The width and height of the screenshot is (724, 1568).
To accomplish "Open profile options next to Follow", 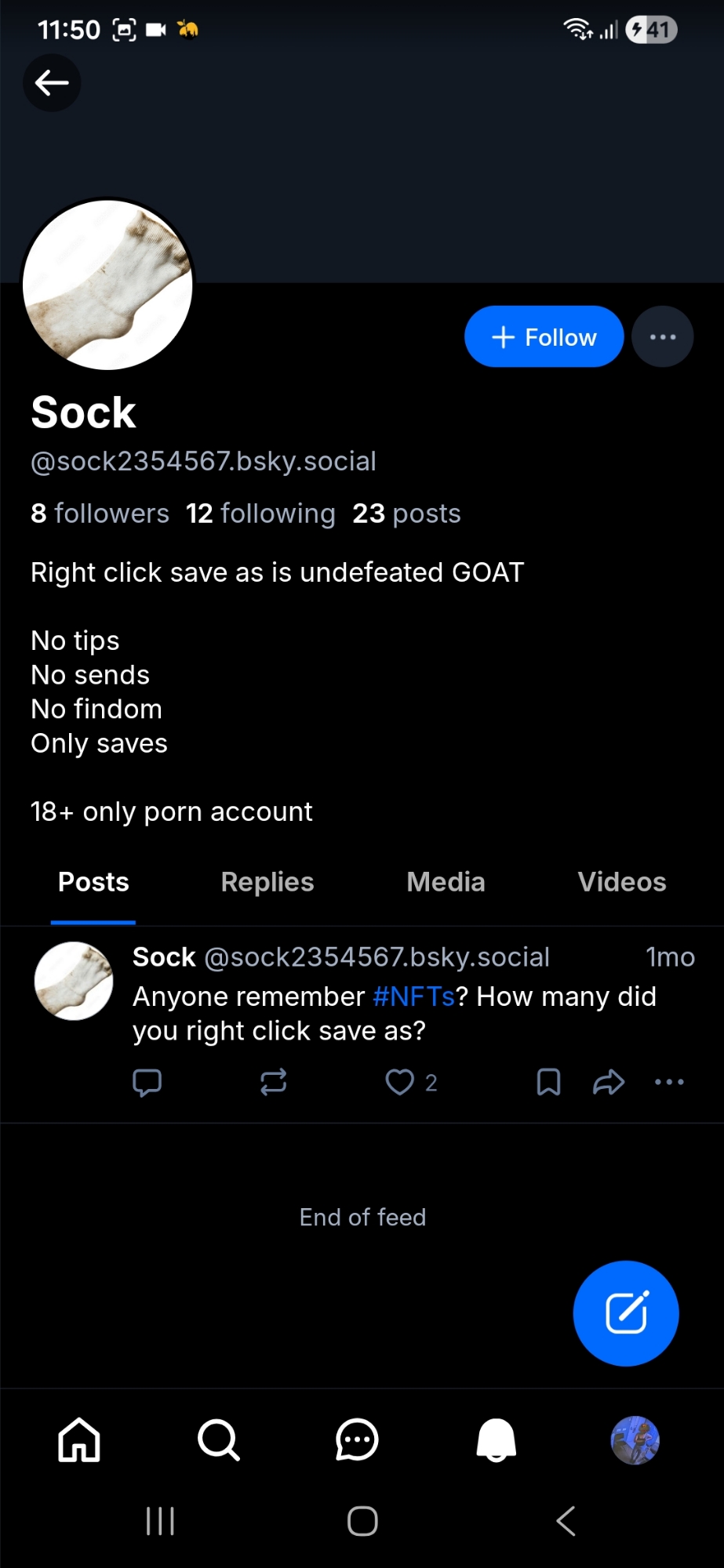I will point(663,337).
